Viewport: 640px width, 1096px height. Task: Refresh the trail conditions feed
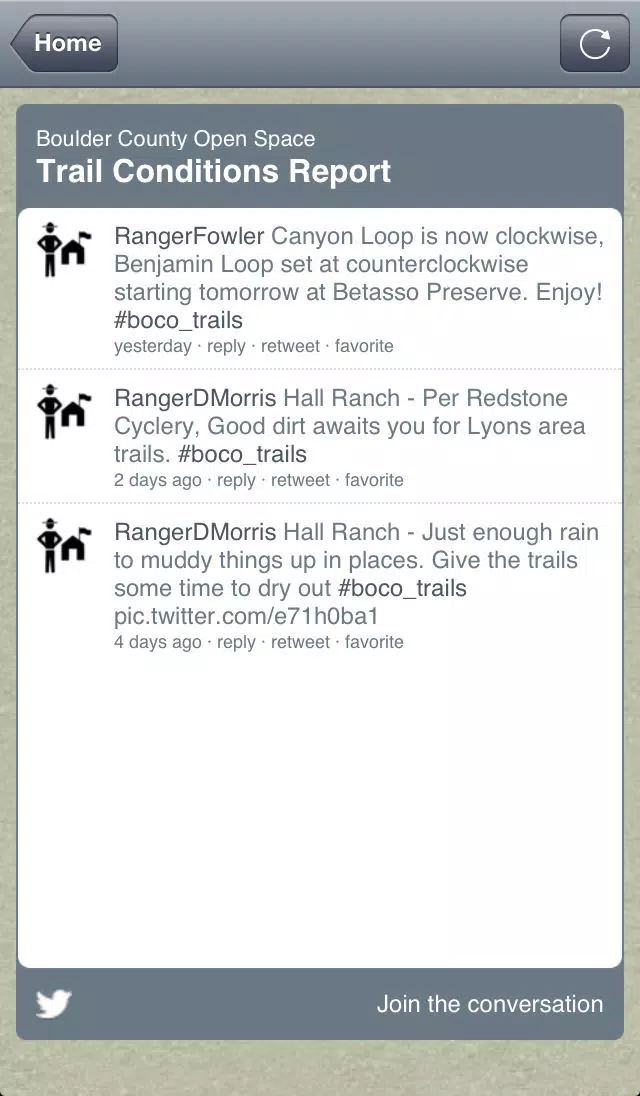595,43
